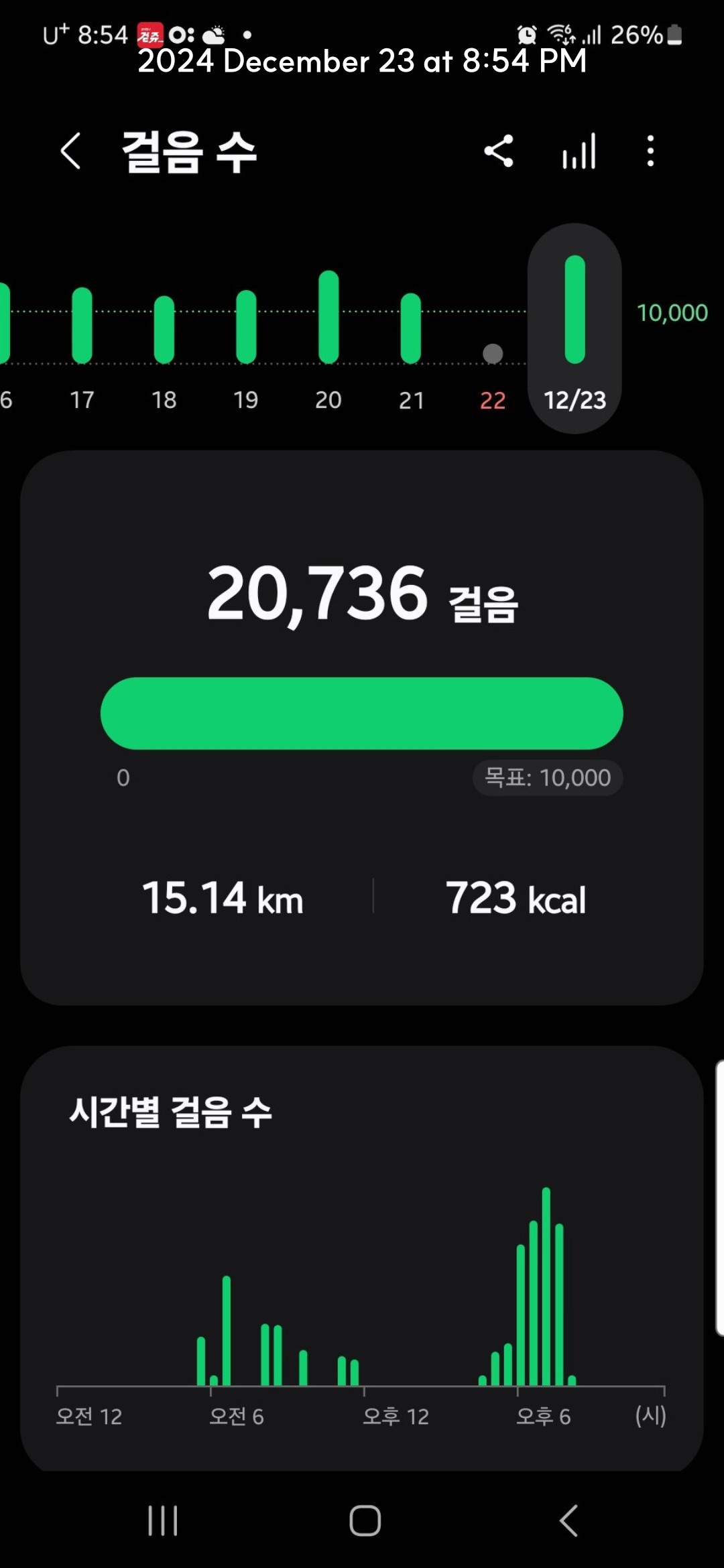Share today's step count

pyautogui.click(x=499, y=151)
